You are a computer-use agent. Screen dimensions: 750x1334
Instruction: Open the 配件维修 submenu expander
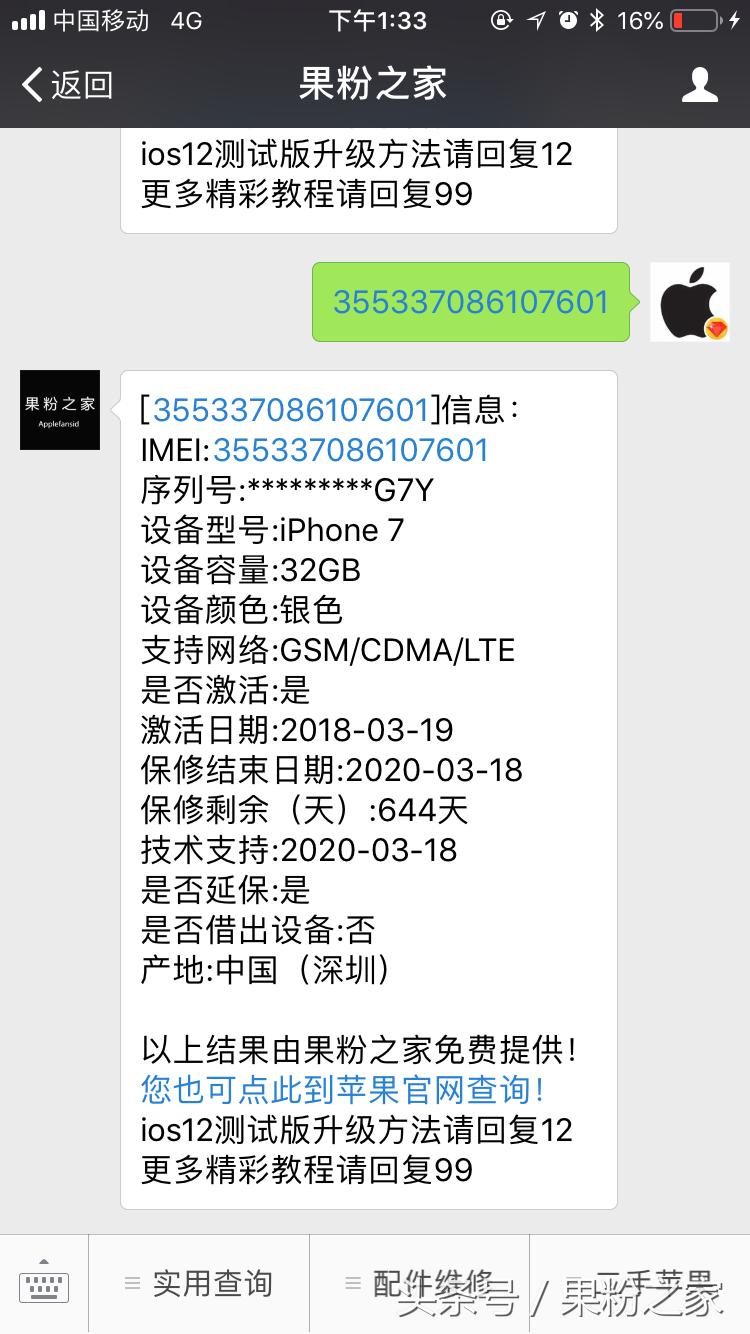pos(352,1284)
